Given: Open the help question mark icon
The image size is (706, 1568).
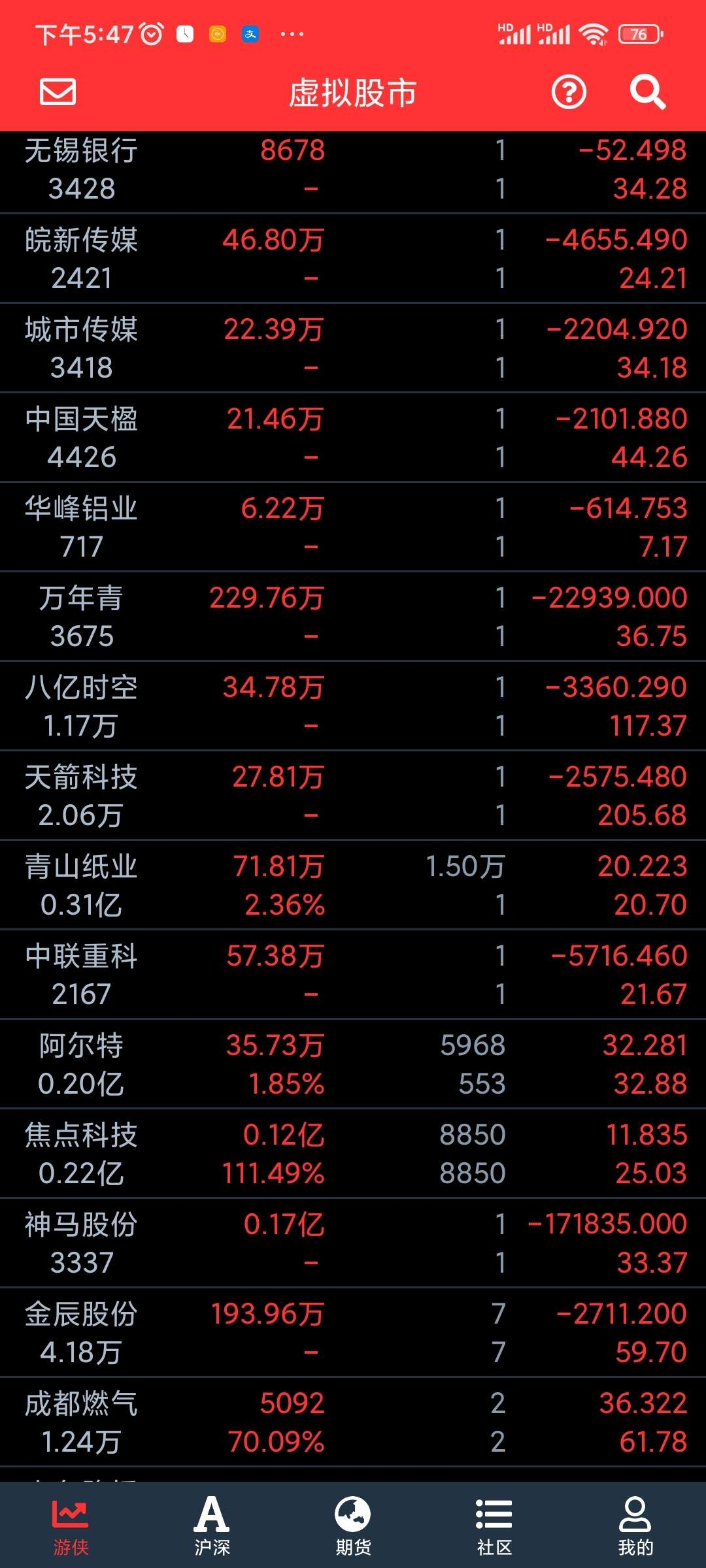Looking at the screenshot, I should coord(569,92).
